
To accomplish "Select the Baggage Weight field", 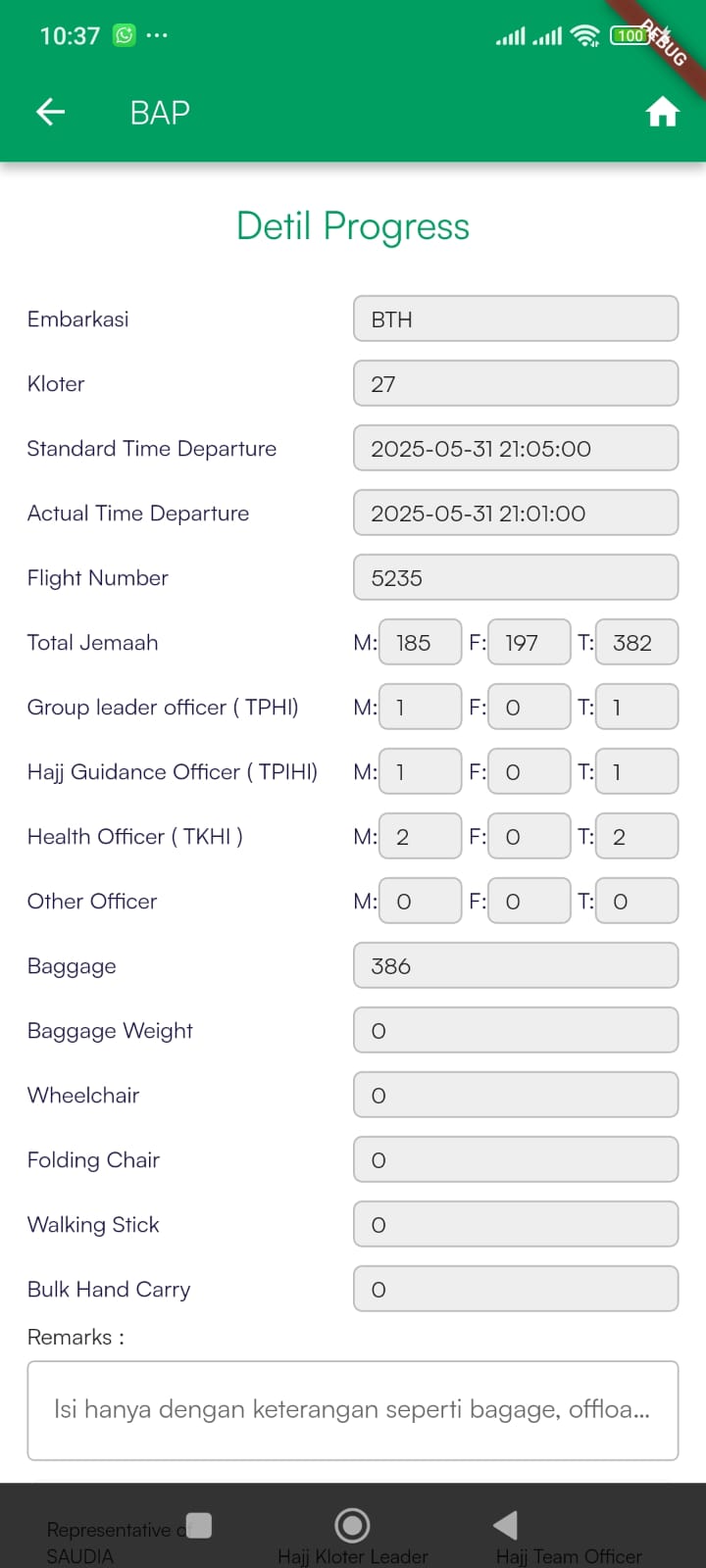I will 516,1031.
